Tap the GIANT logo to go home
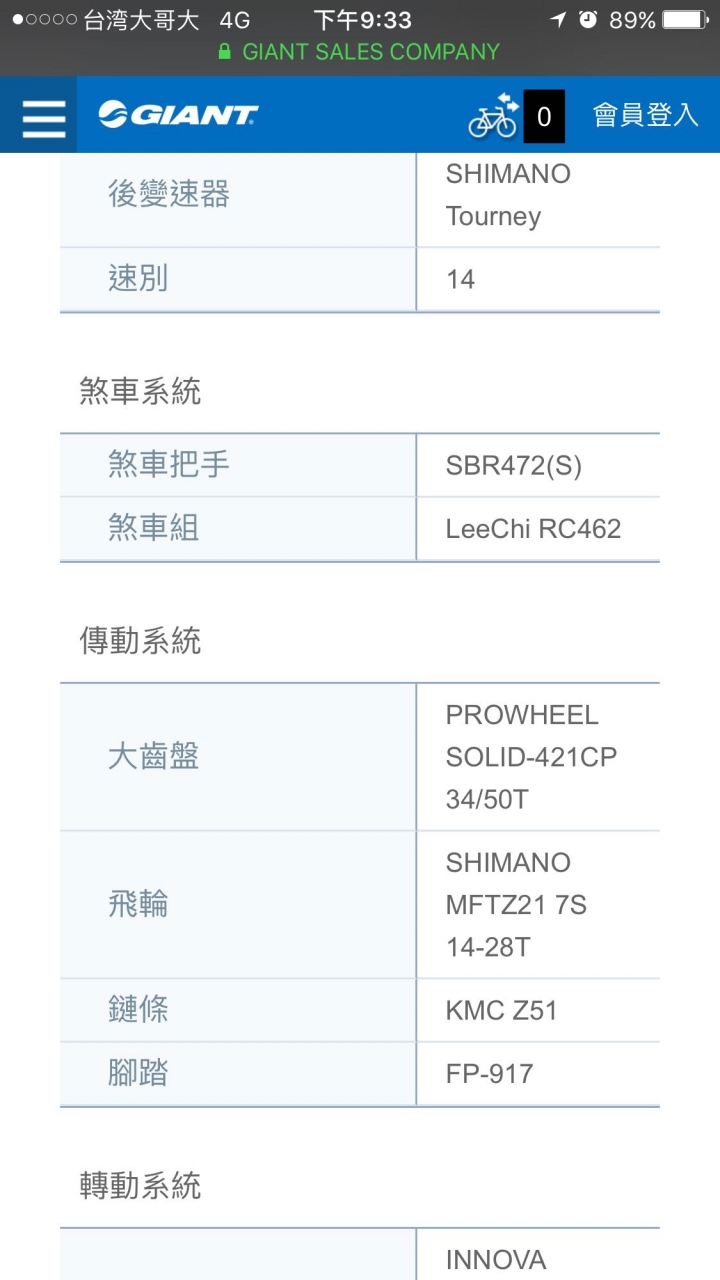 click(x=178, y=115)
